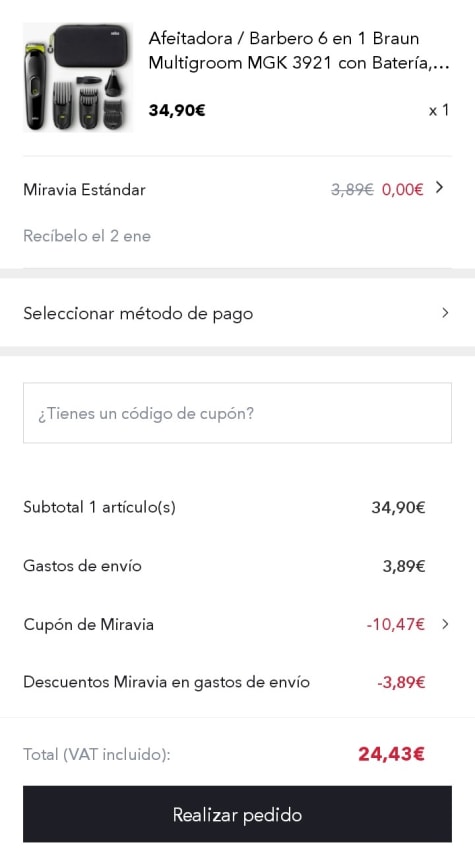This screenshot has height=853, width=475.
Task: View Cupón de Miravia discount details
Action: pyautogui.click(x=237, y=624)
